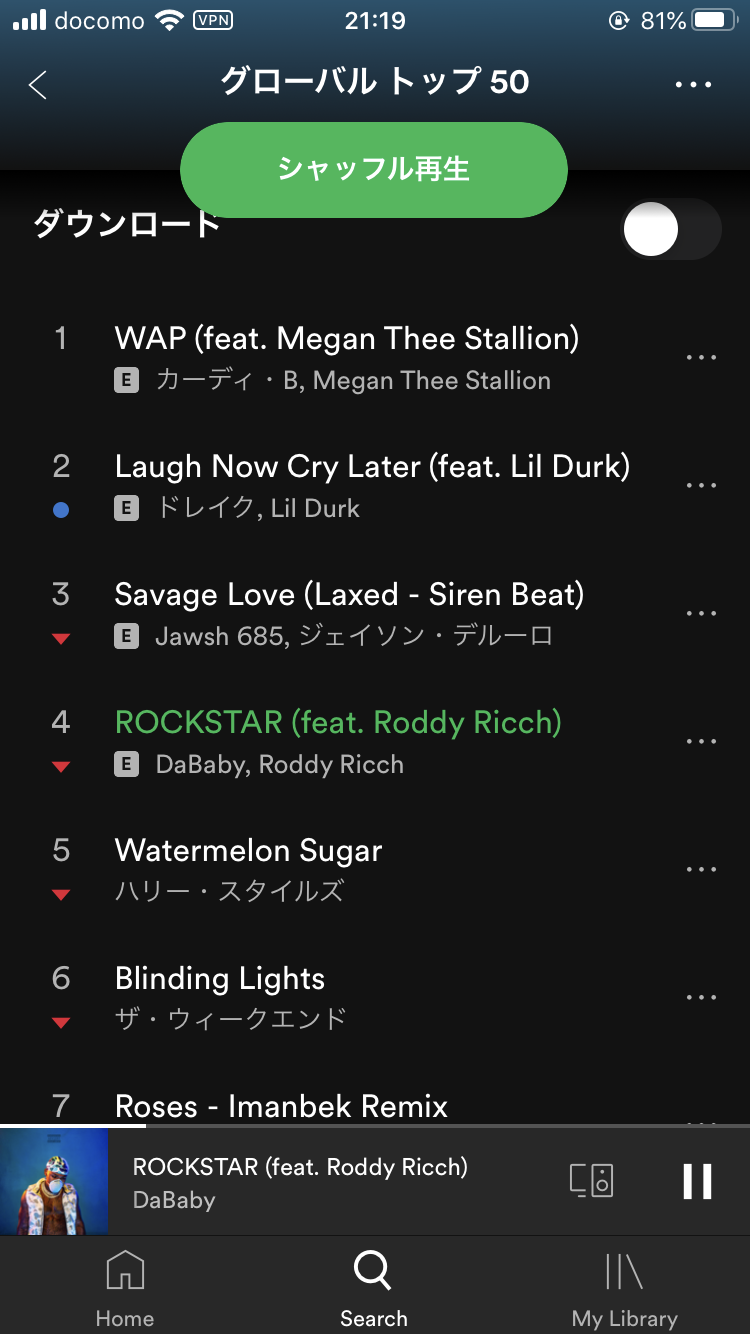The image size is (750, 1334).
Task: Open more options for Blinding Lights
Action: point(701,997)
